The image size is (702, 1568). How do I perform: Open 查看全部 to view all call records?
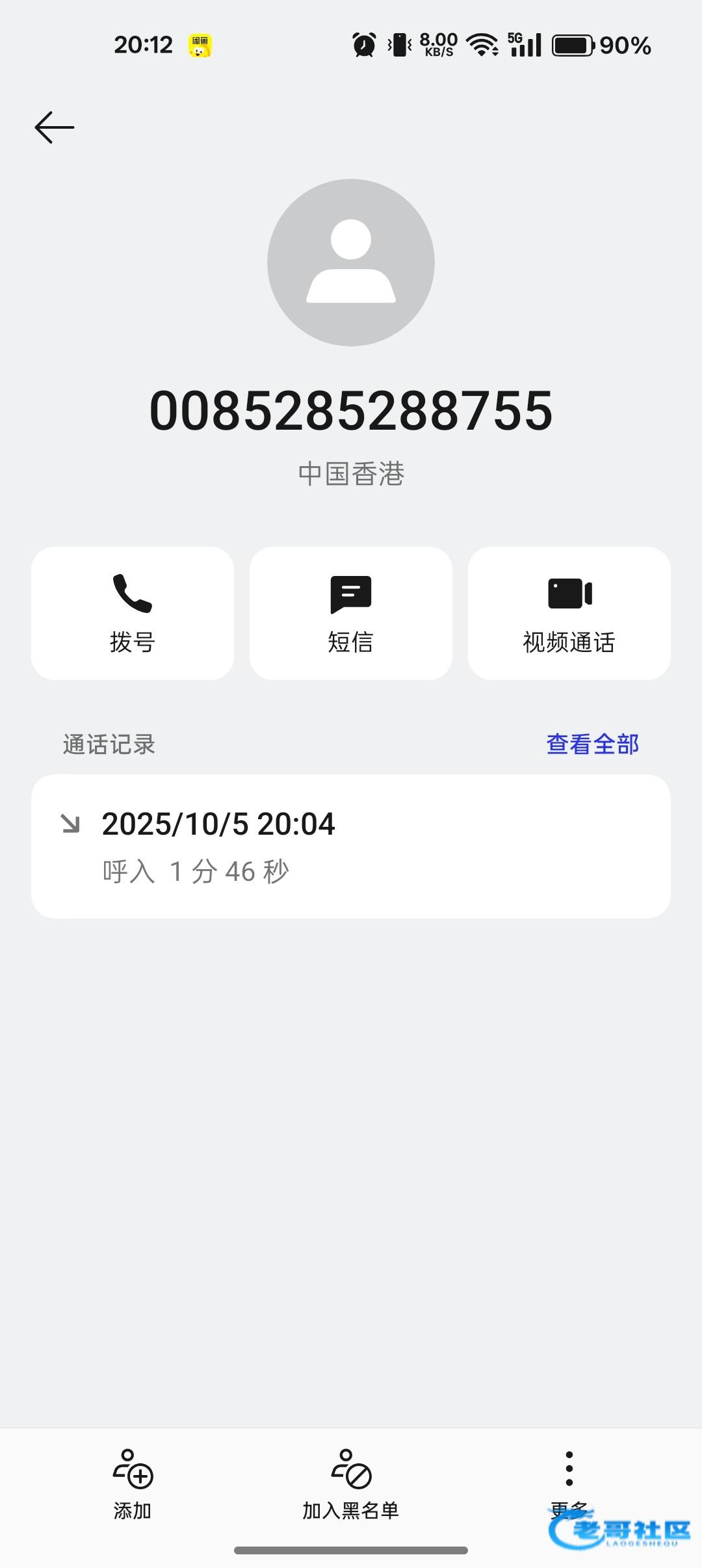click(x=592, y=744)
